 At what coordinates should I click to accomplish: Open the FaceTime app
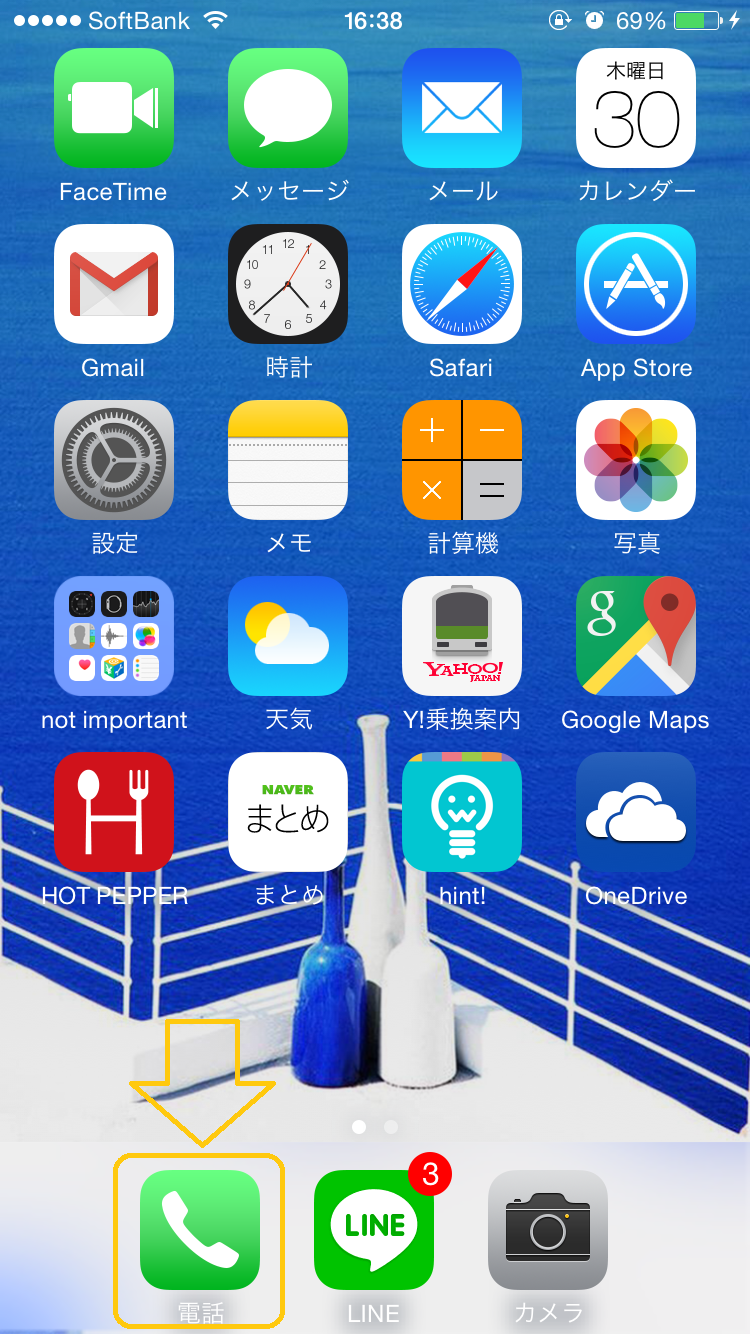pos(113,108)
